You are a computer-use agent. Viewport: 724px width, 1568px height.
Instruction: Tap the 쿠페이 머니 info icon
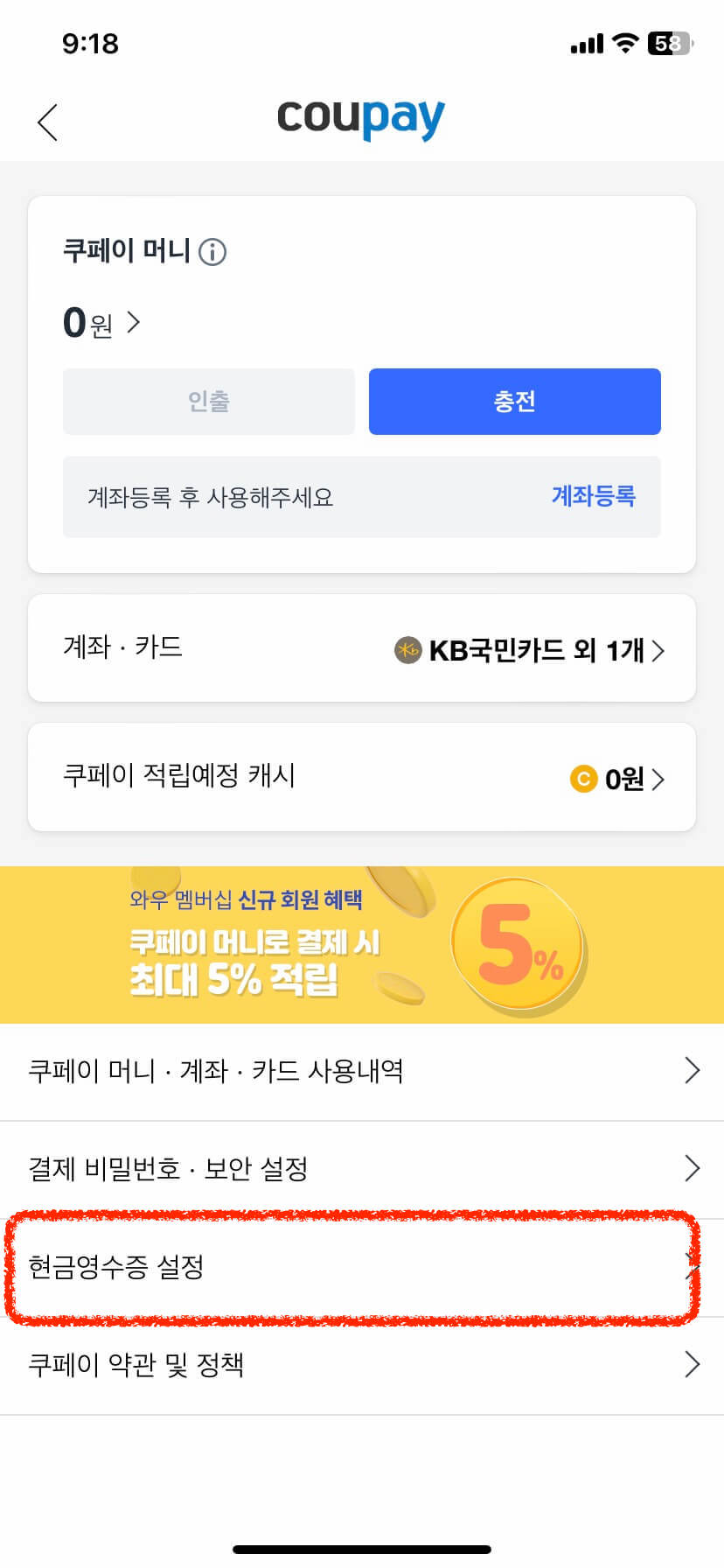(212, 251)
